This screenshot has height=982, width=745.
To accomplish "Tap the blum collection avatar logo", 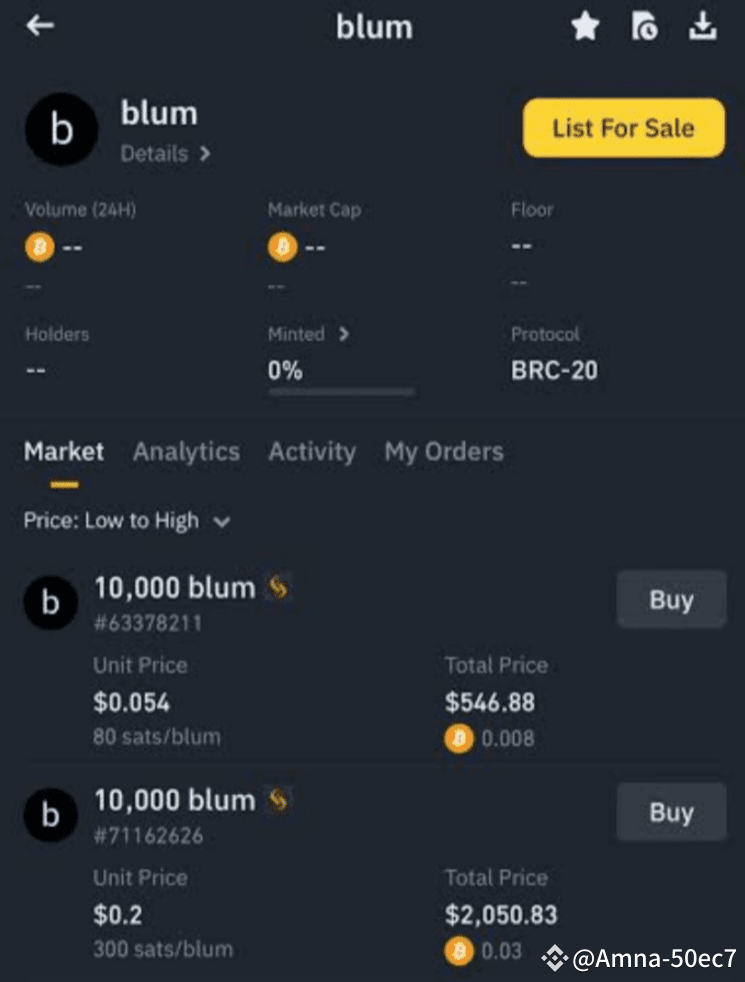I will click(x=61, y=129).
